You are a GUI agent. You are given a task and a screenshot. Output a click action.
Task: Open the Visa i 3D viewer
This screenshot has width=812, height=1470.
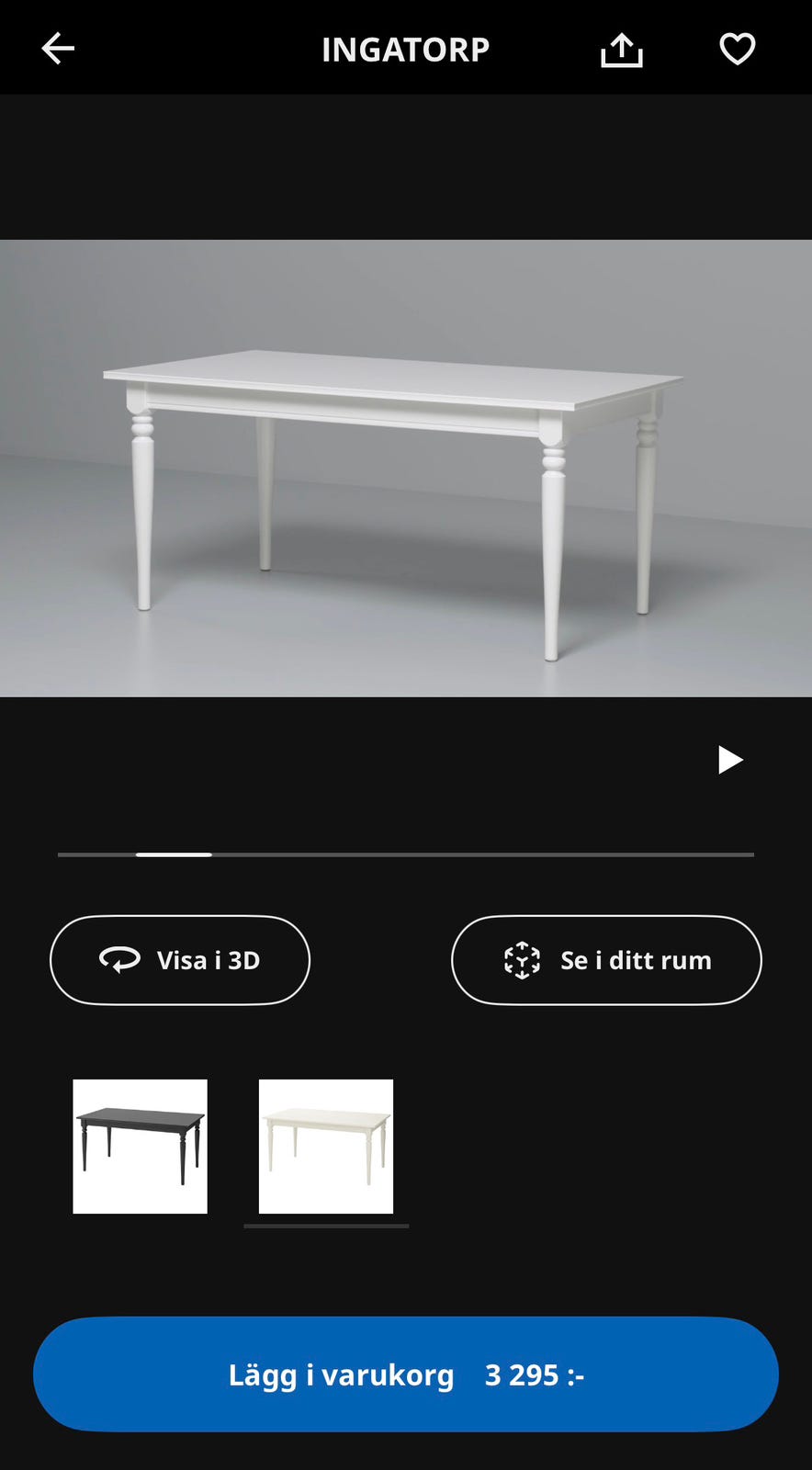pyautogui.click(x=180, y=960)
